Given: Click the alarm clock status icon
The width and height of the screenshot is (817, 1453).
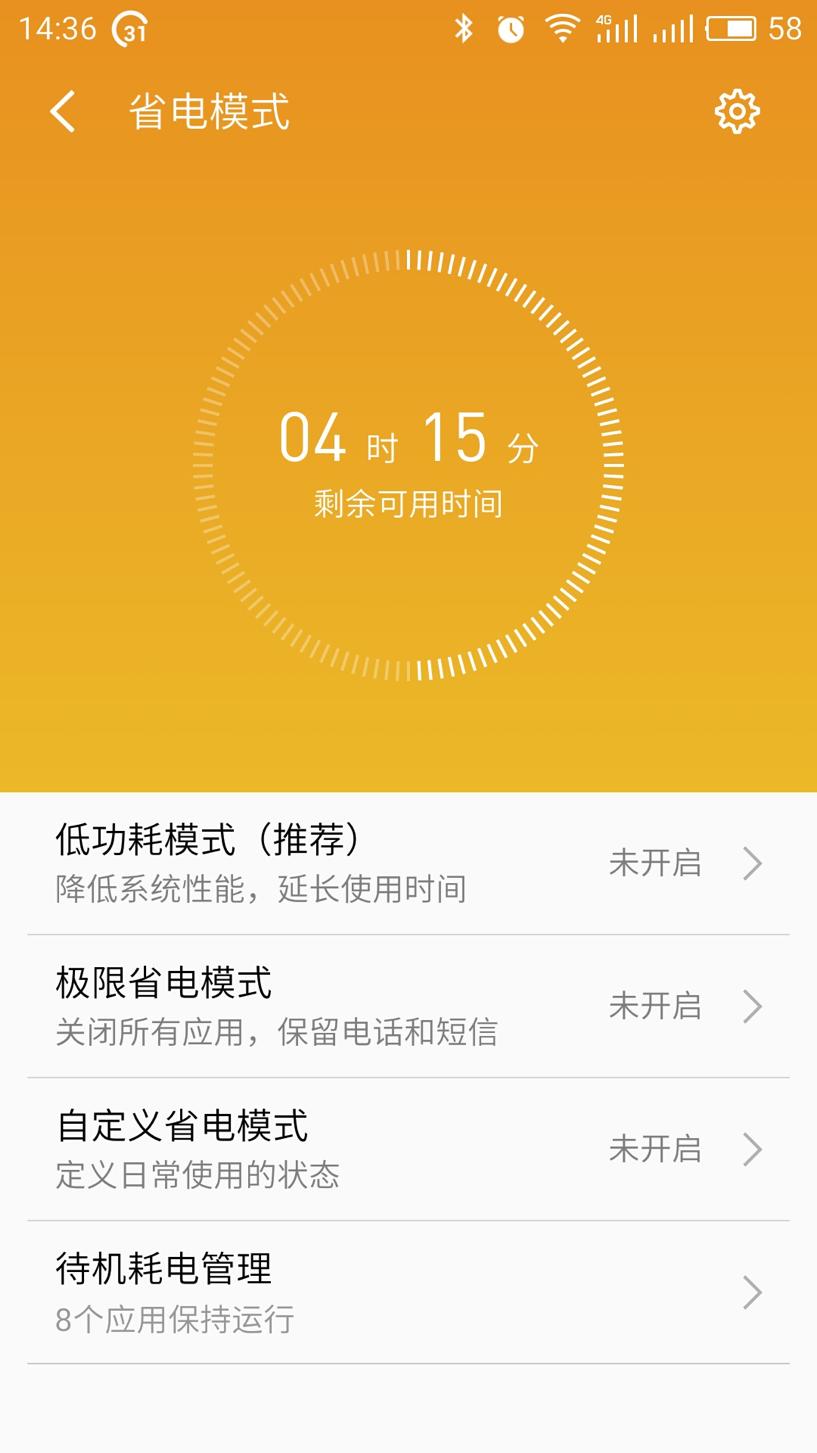Looking at the screenshot, I should click(509, 29).
